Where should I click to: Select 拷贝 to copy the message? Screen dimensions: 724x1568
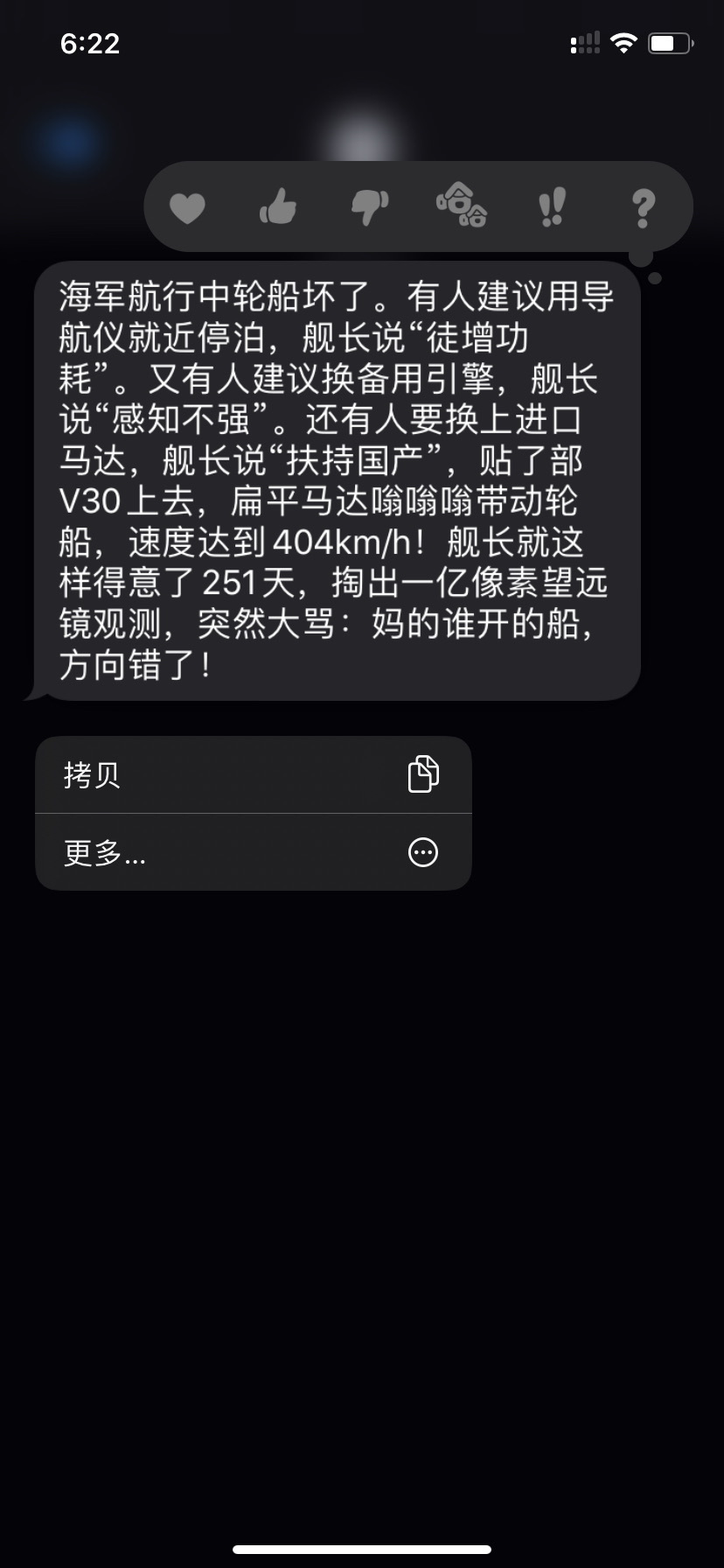[x=254, y=774]
